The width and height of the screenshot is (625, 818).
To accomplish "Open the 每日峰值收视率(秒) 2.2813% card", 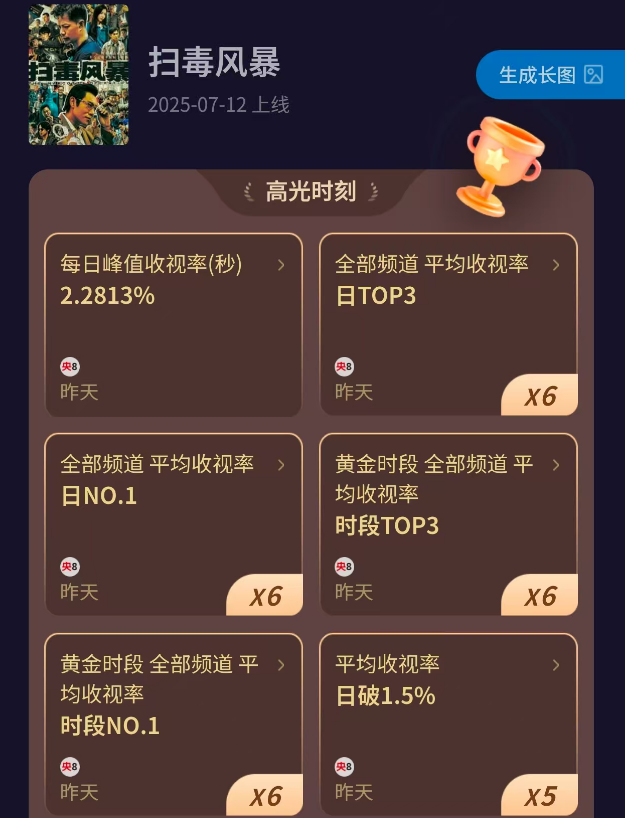I will 173,325.
